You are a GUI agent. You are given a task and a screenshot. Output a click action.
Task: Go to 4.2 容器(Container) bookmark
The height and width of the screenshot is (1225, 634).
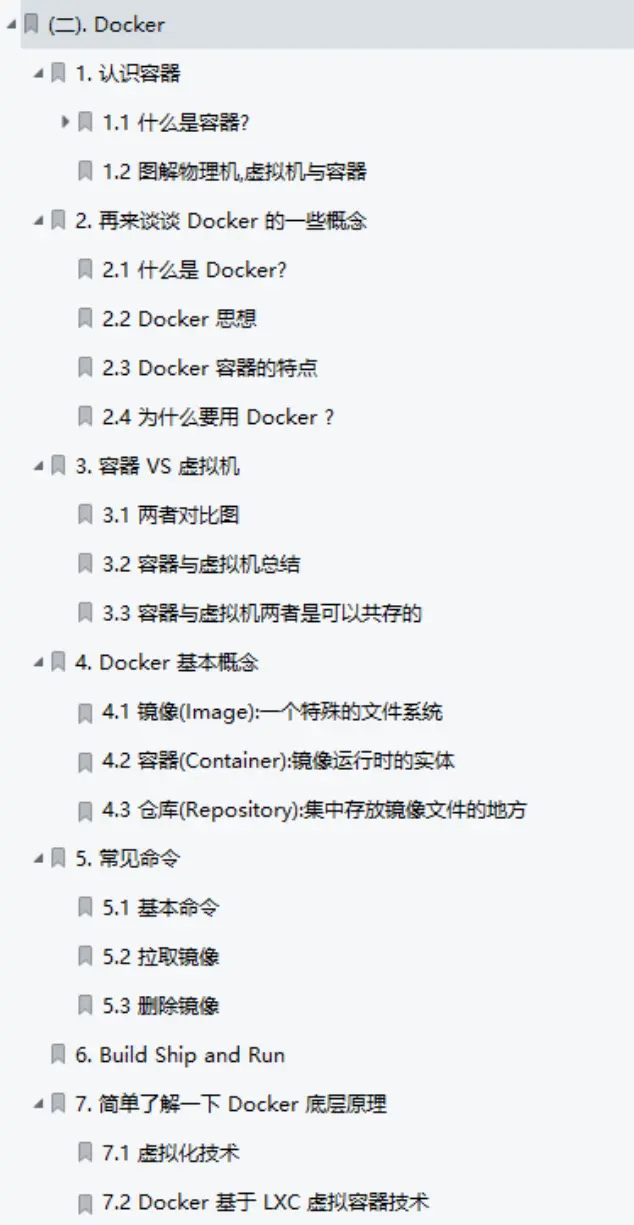278,761
